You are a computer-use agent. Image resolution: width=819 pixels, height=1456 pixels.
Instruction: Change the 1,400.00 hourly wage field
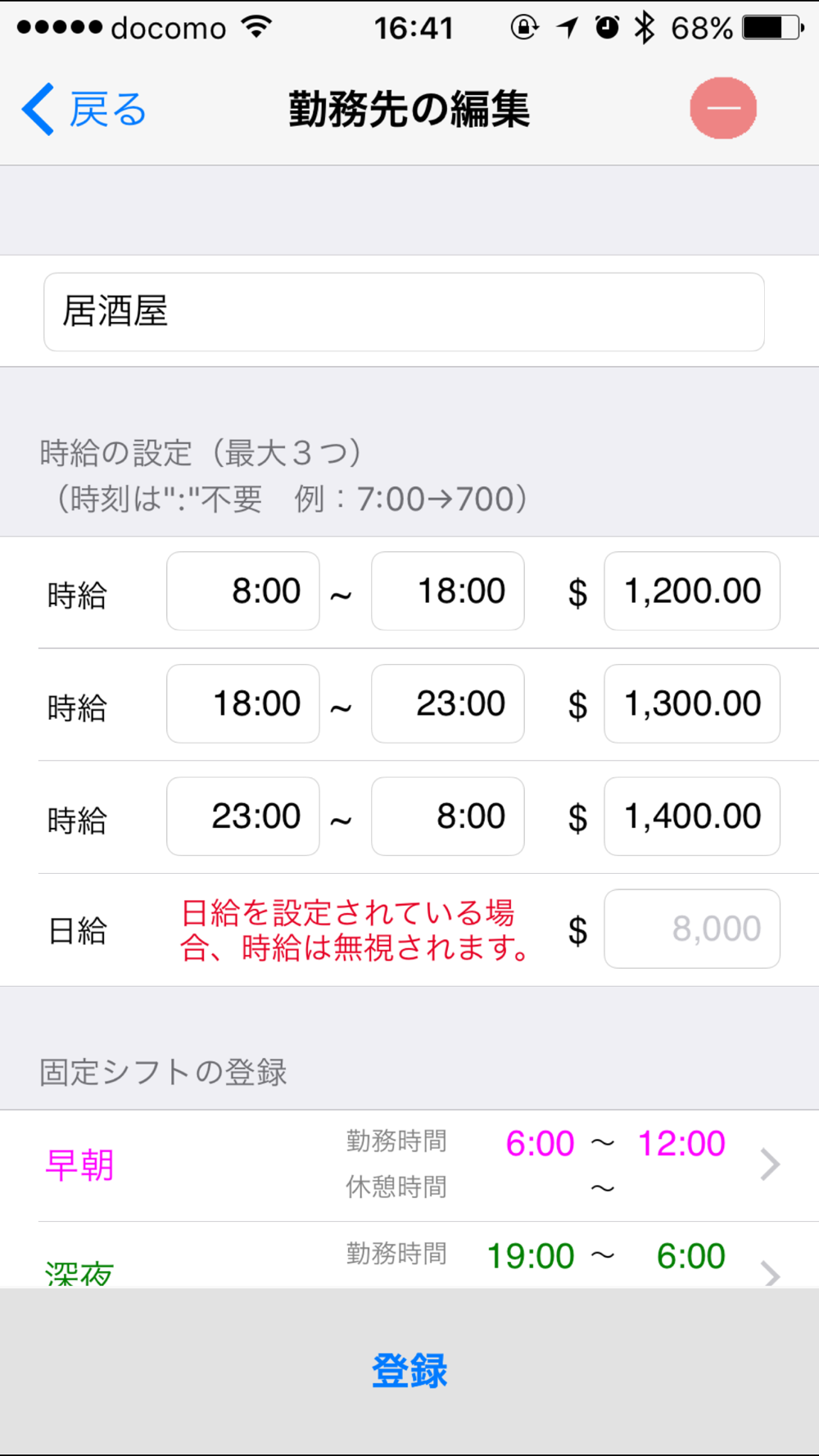pos(692,816)
